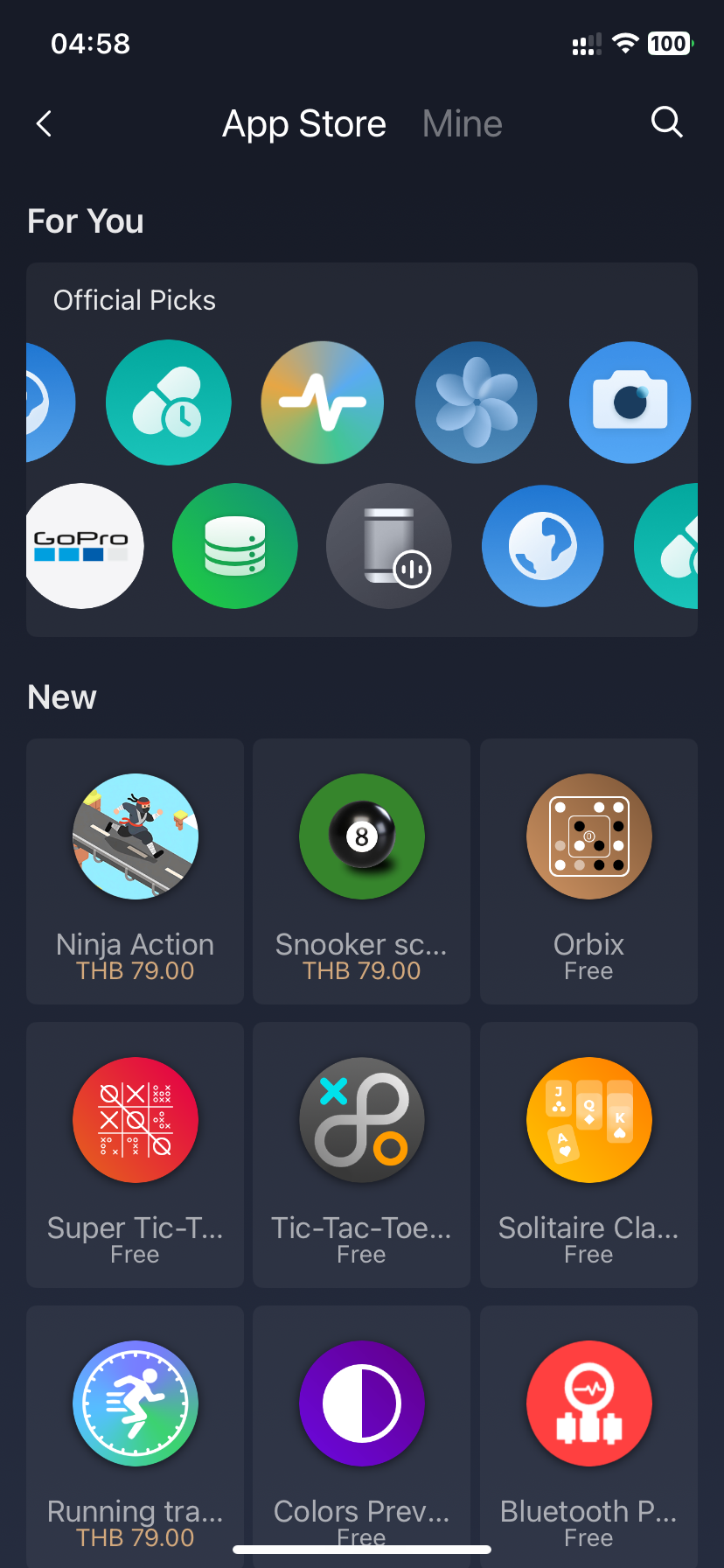Image resolution: width=724 pixels, height=1568 pixels.
Task: Open the blue camera app icon
Action: [630, 402]
